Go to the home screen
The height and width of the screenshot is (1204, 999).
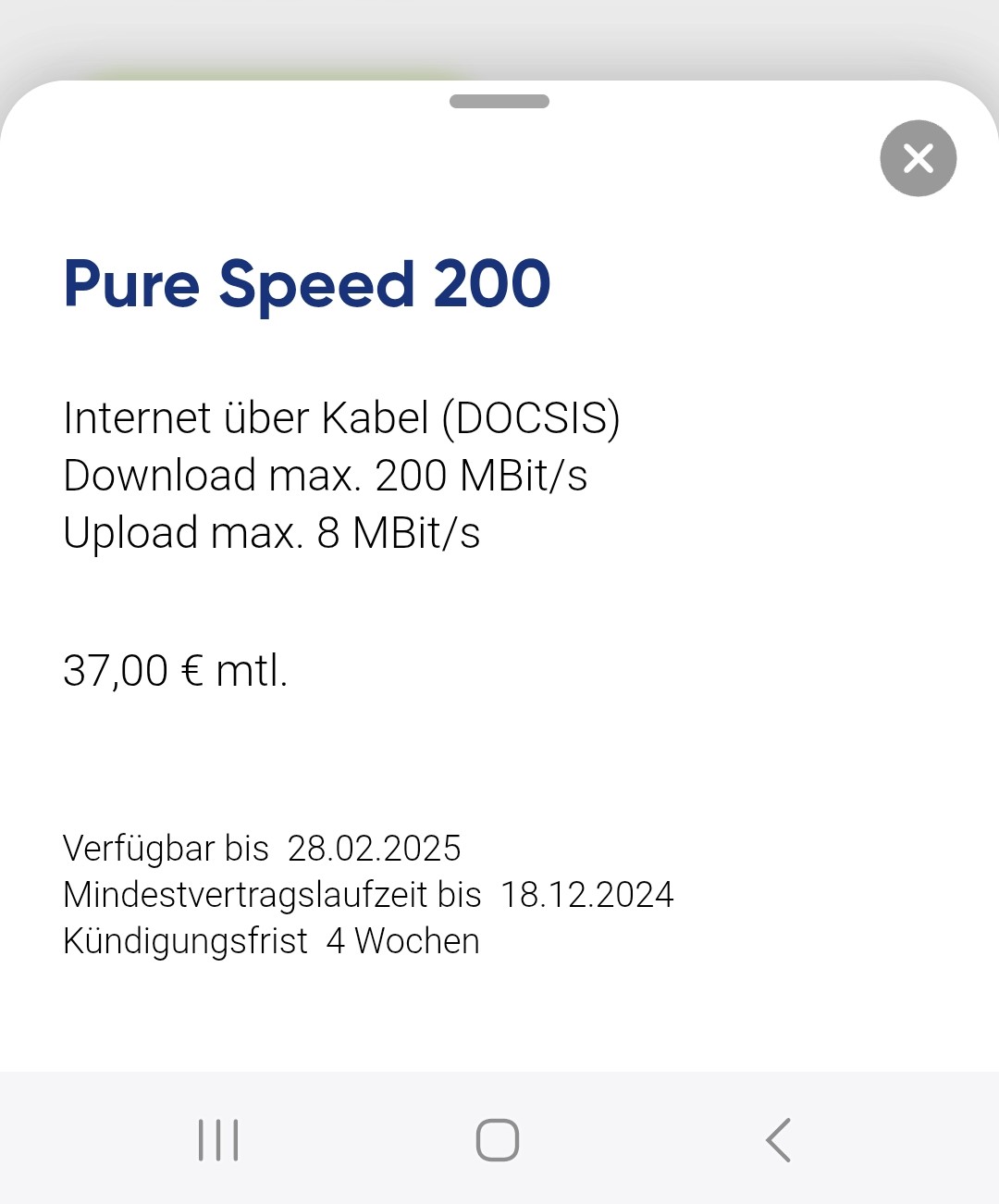coord(498,1139)
